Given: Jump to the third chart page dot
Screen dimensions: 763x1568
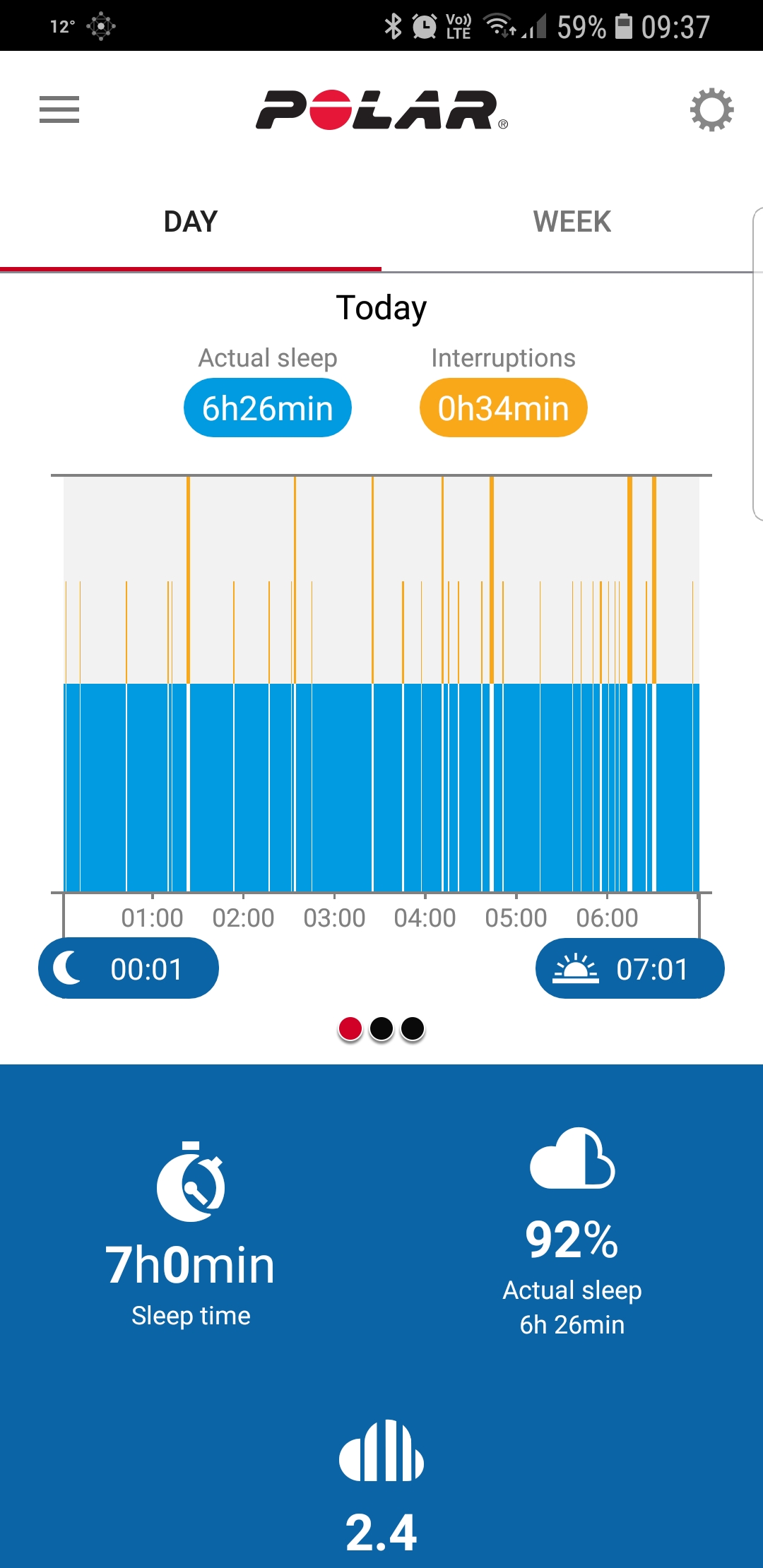Looking at the screenshot, I should 413,1028.
